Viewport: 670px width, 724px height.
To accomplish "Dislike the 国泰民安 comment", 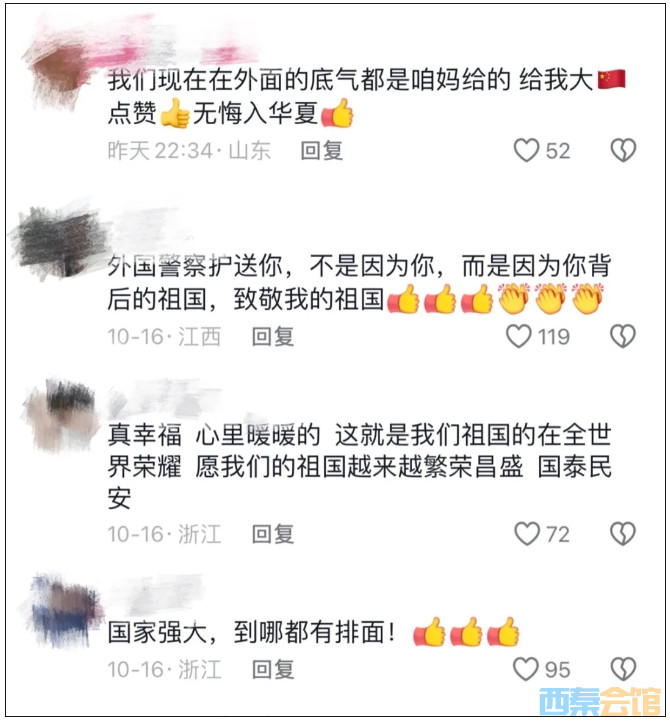I will coord(623,534).
